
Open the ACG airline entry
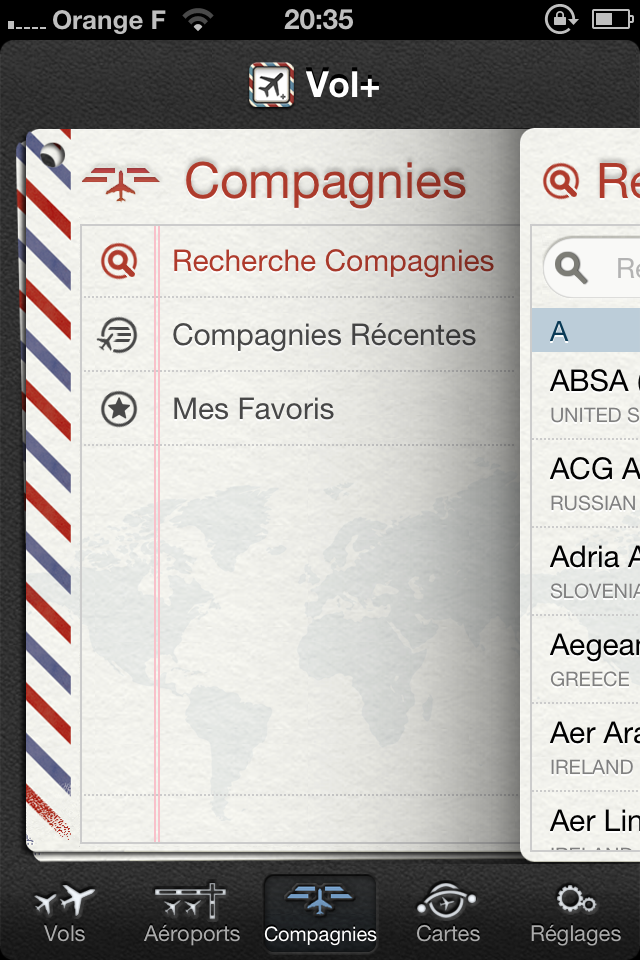[x=592, y=483]
